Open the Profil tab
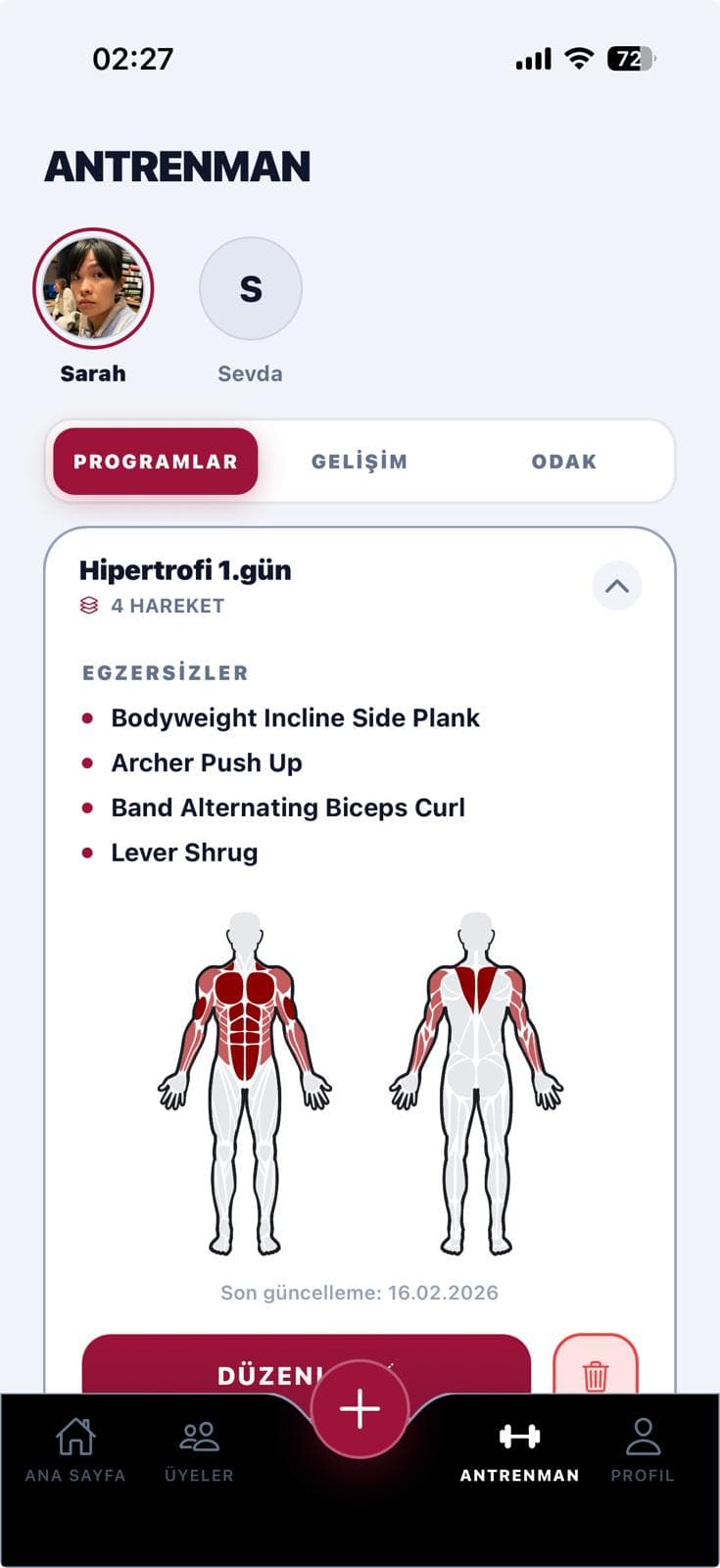 tap(643, 1450)
